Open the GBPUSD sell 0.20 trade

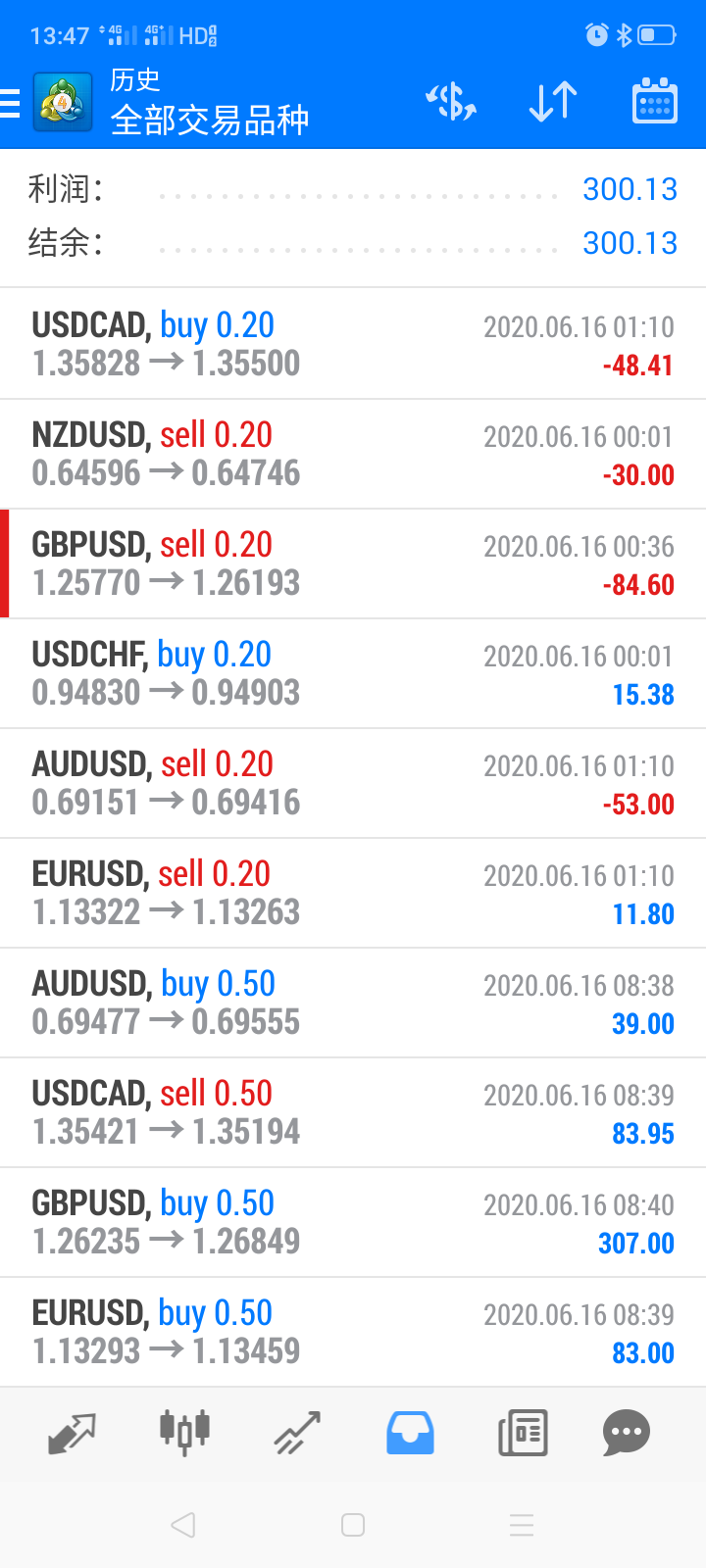[x=353, y=563]
